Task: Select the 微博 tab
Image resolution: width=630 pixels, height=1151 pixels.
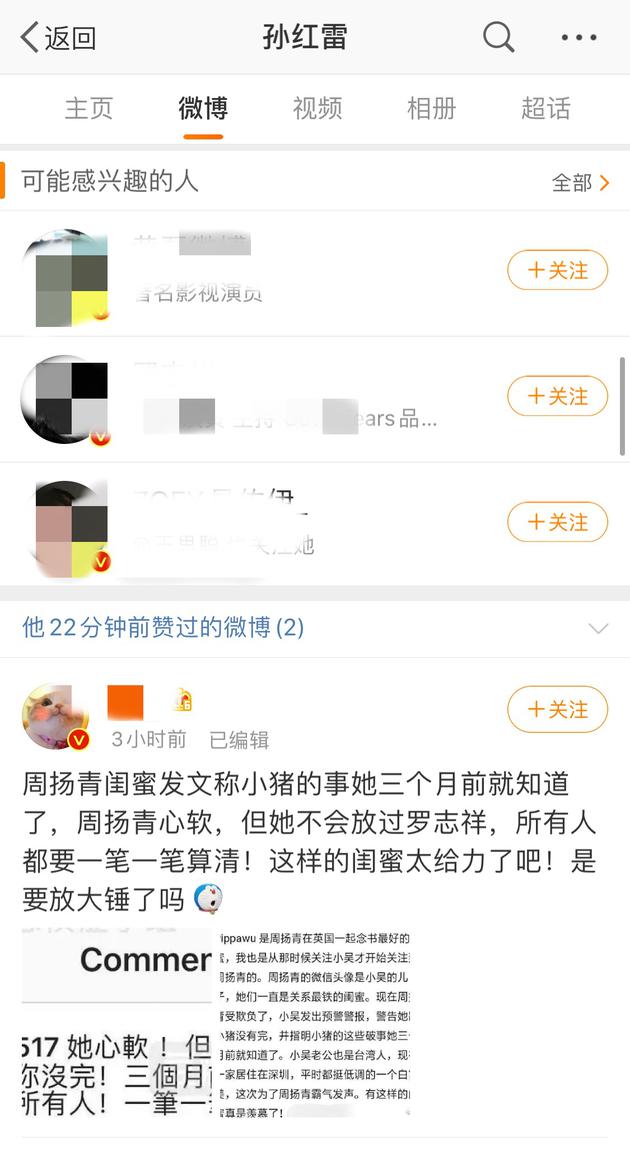Action: point(203,108)
